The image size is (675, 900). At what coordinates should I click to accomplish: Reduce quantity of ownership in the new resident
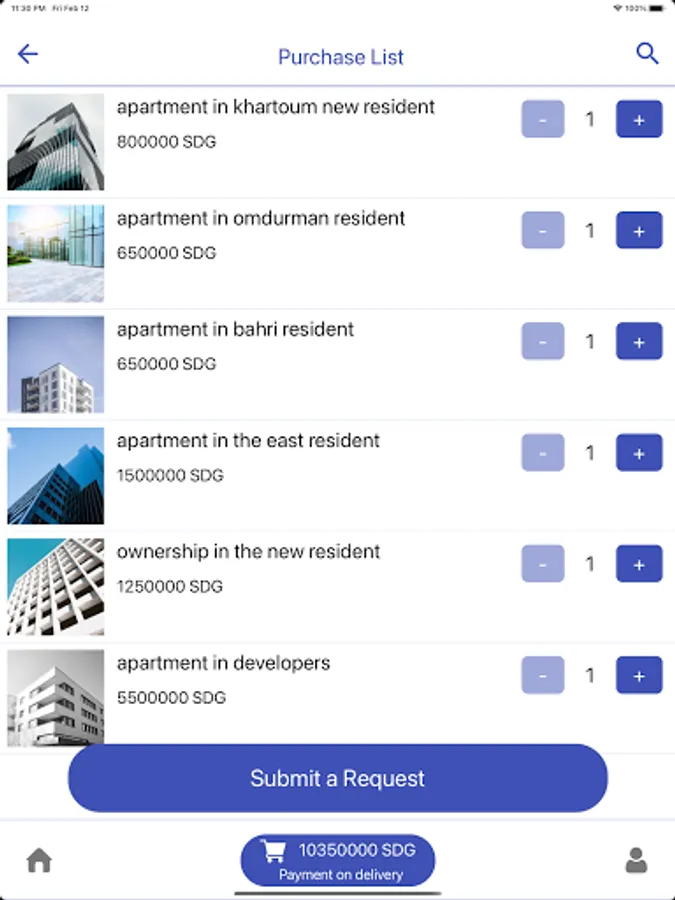pyautogui.click(x=543, y=564)
